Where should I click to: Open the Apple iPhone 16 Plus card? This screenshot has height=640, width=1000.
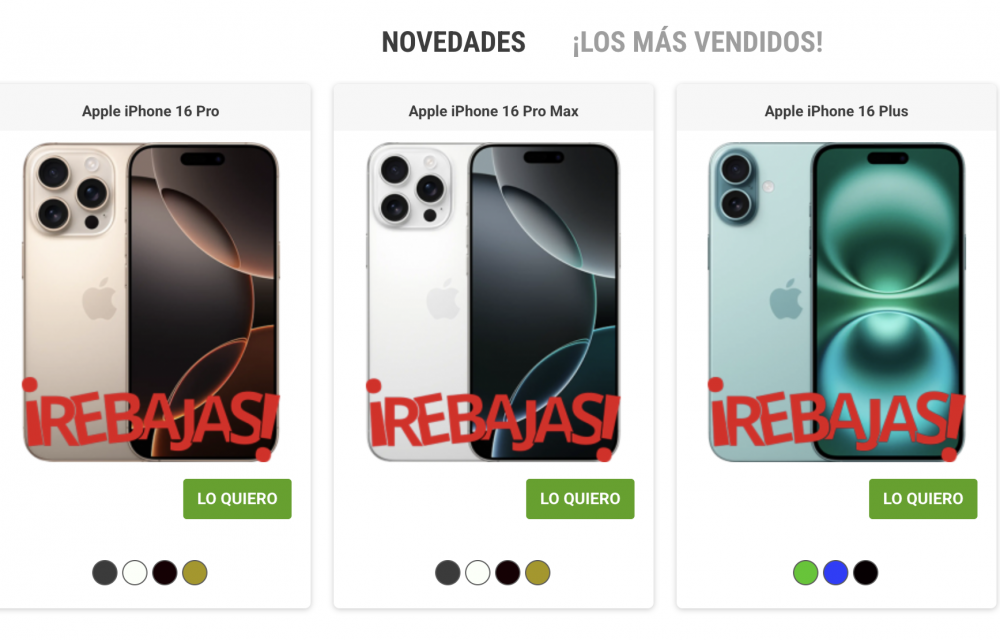pyautogui.click(x=836, y=111)
